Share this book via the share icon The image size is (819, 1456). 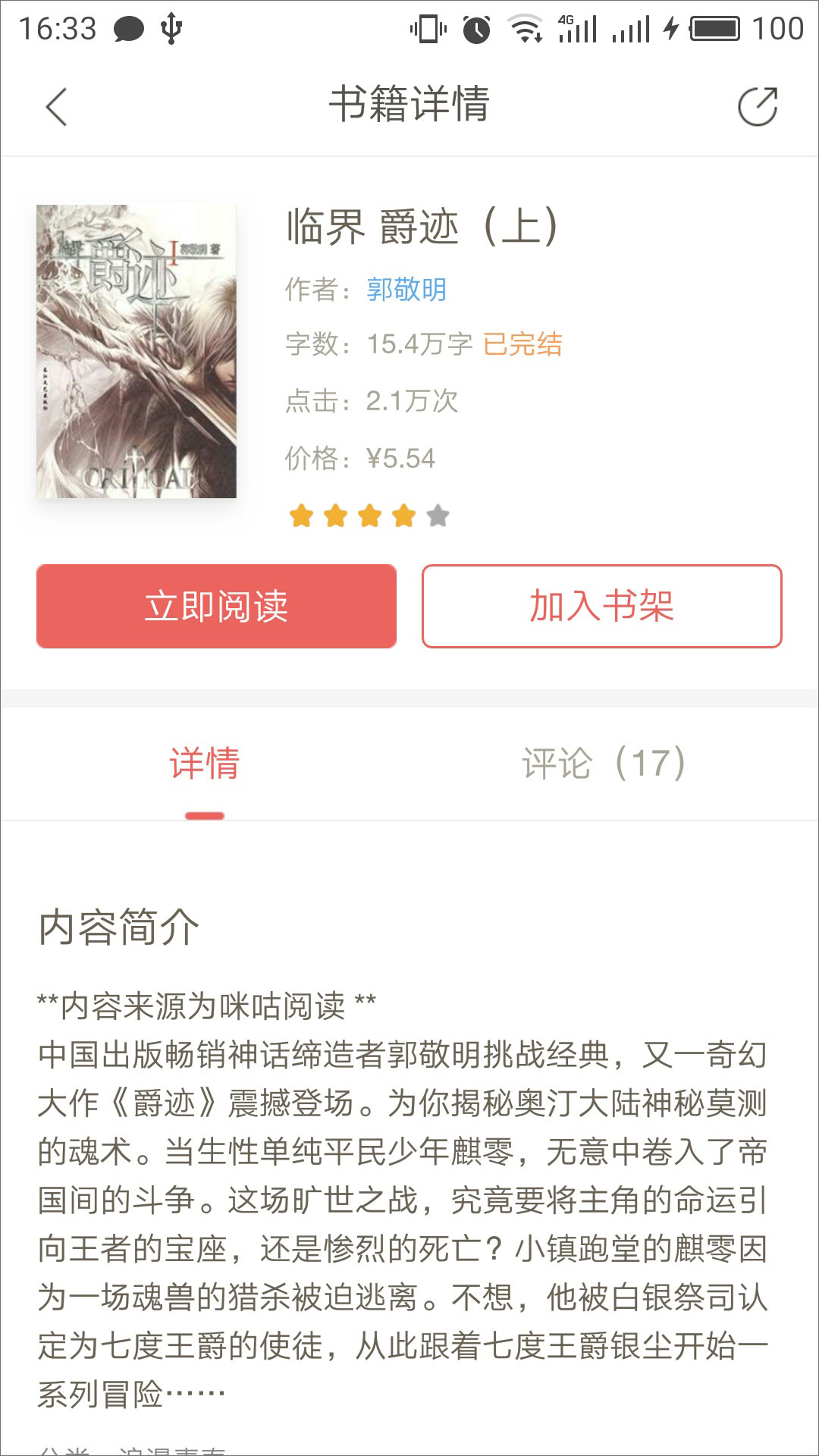pos(758,106)
